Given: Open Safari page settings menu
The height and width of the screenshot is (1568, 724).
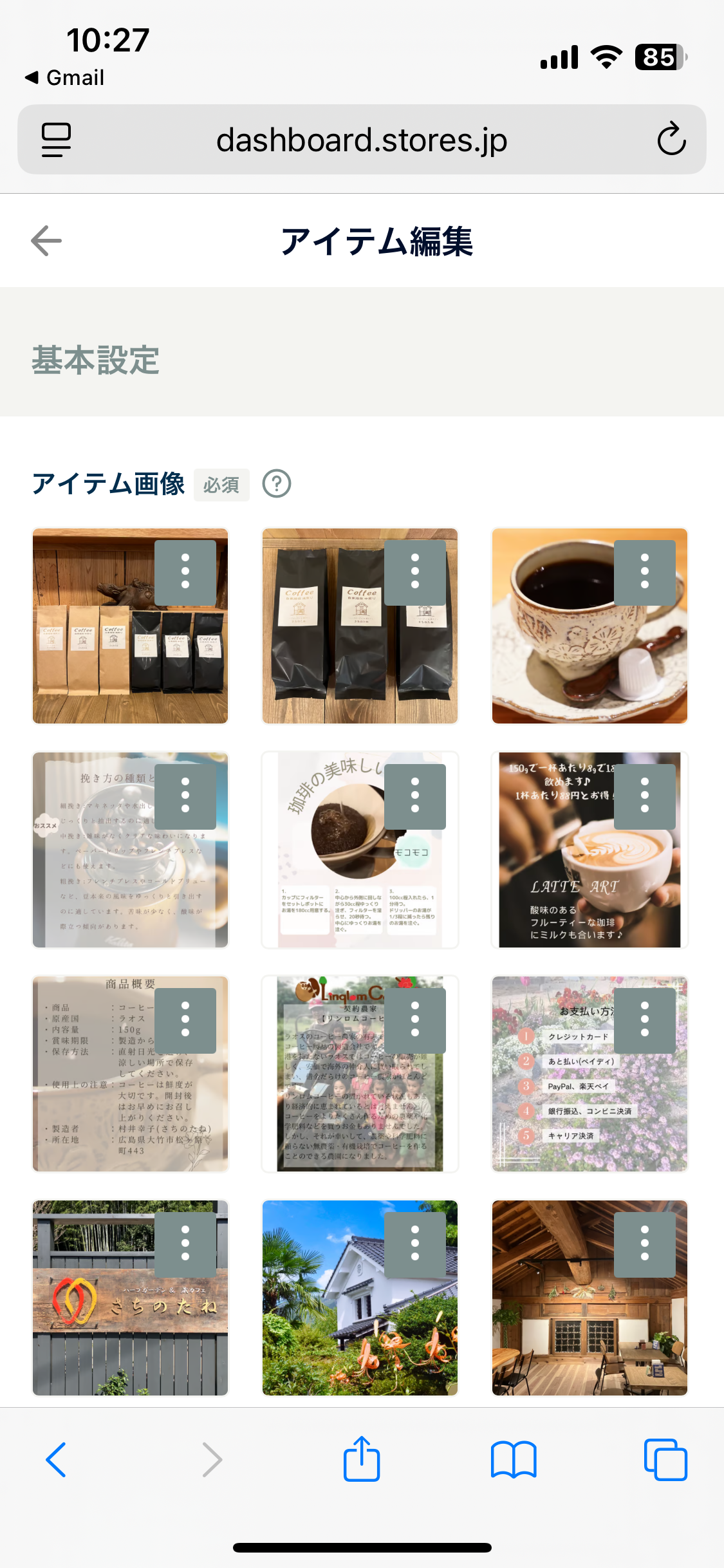Looking at the screenshot, I should [x=57, y=140].
